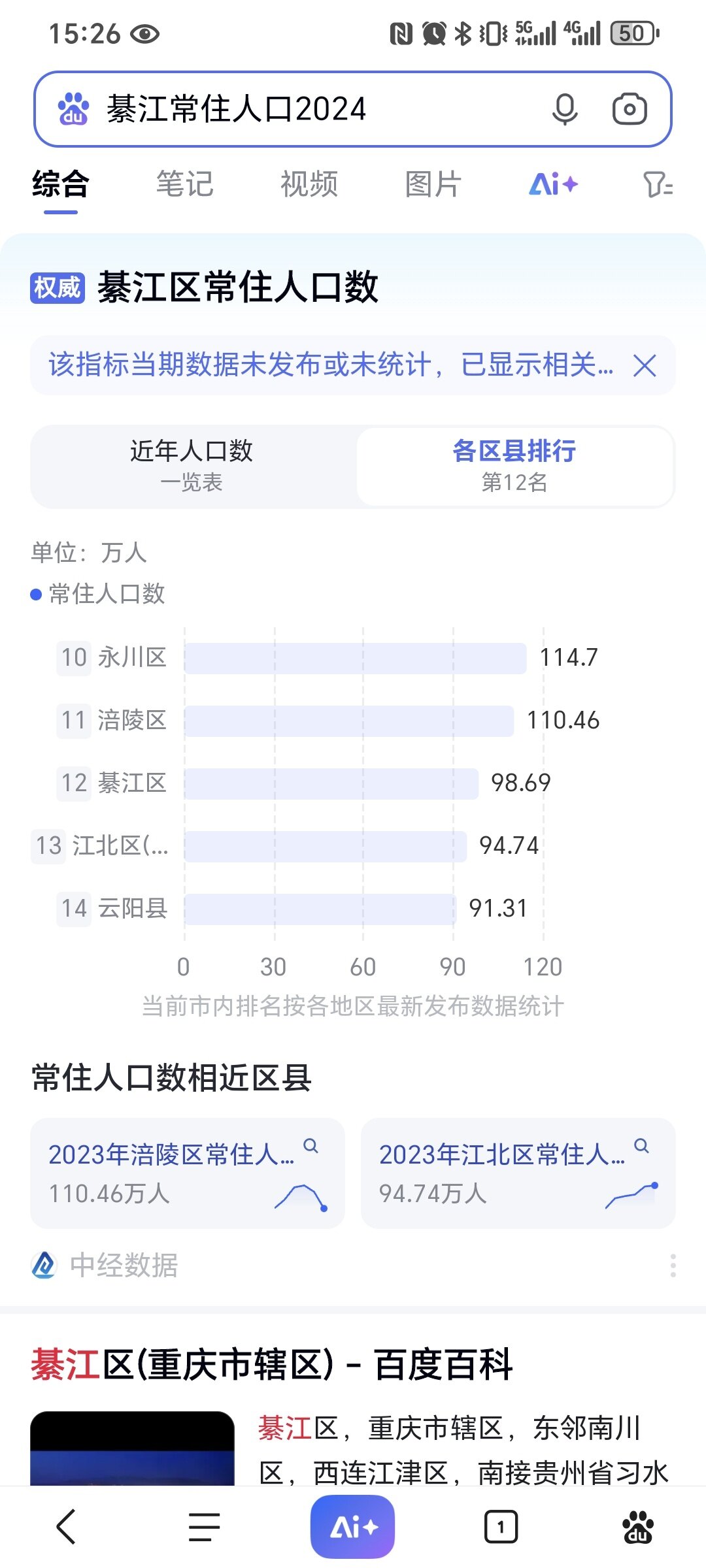Open the 2023年涪陵区常住人口 card
The image size is (706, 1568).
click(188, 1173)
